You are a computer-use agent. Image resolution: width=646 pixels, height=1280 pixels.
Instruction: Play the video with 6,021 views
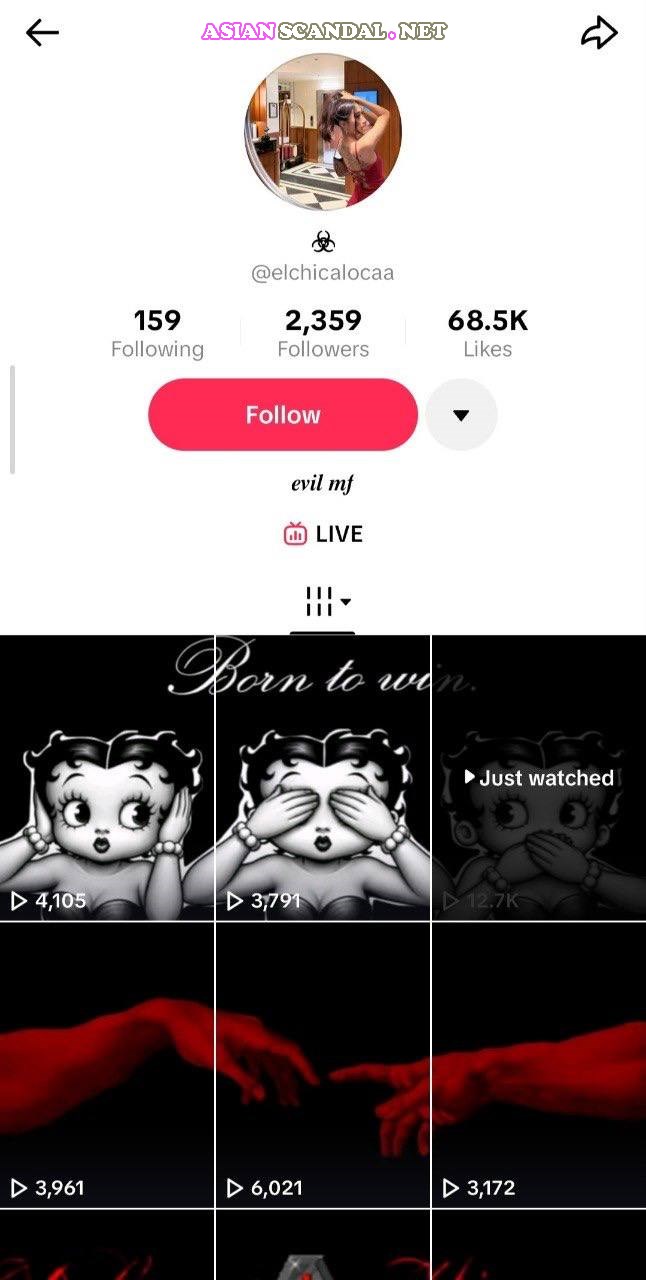323,1065
